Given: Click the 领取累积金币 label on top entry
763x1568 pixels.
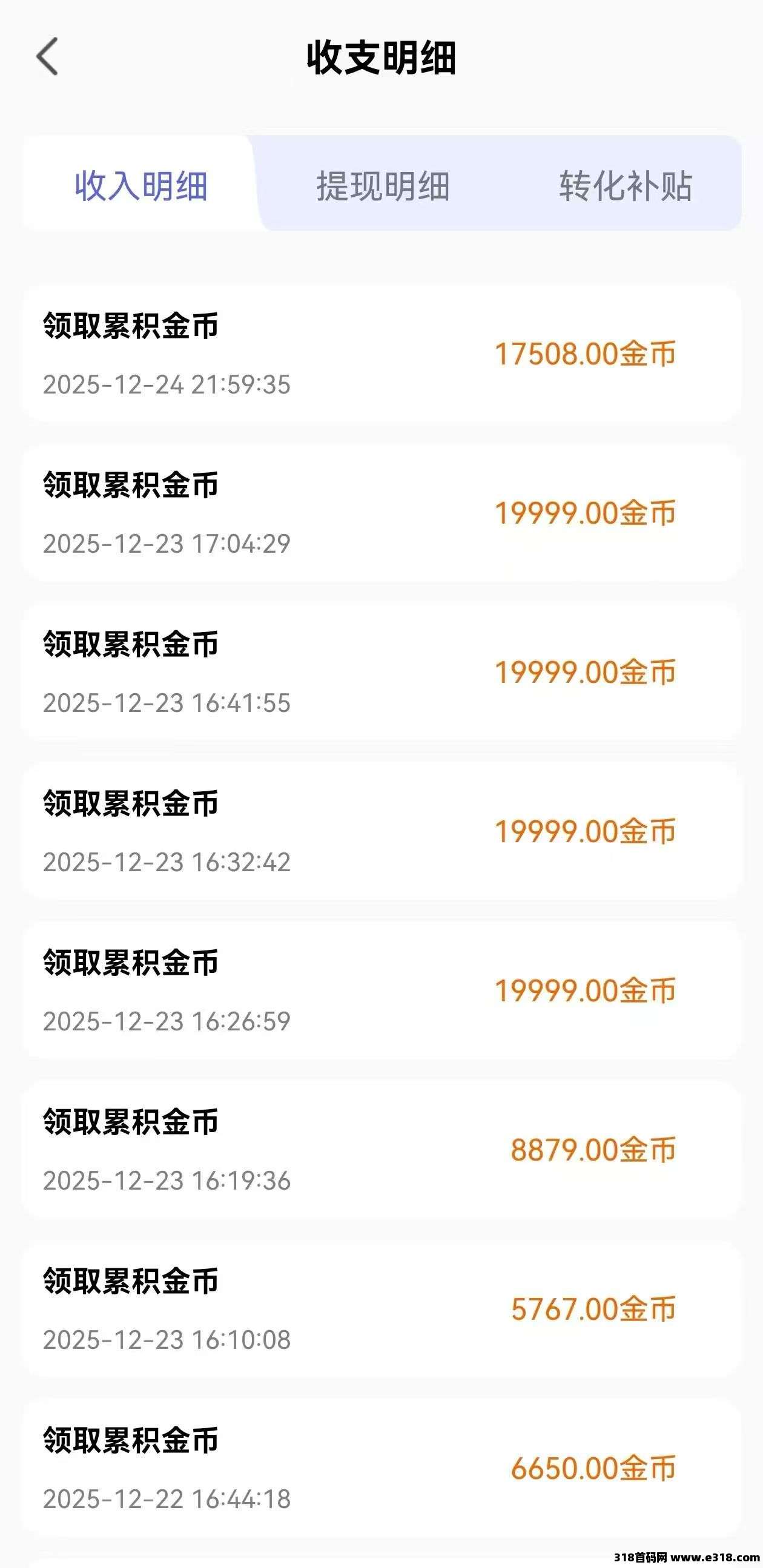Looking at the screenshot, I should (131, 326).
